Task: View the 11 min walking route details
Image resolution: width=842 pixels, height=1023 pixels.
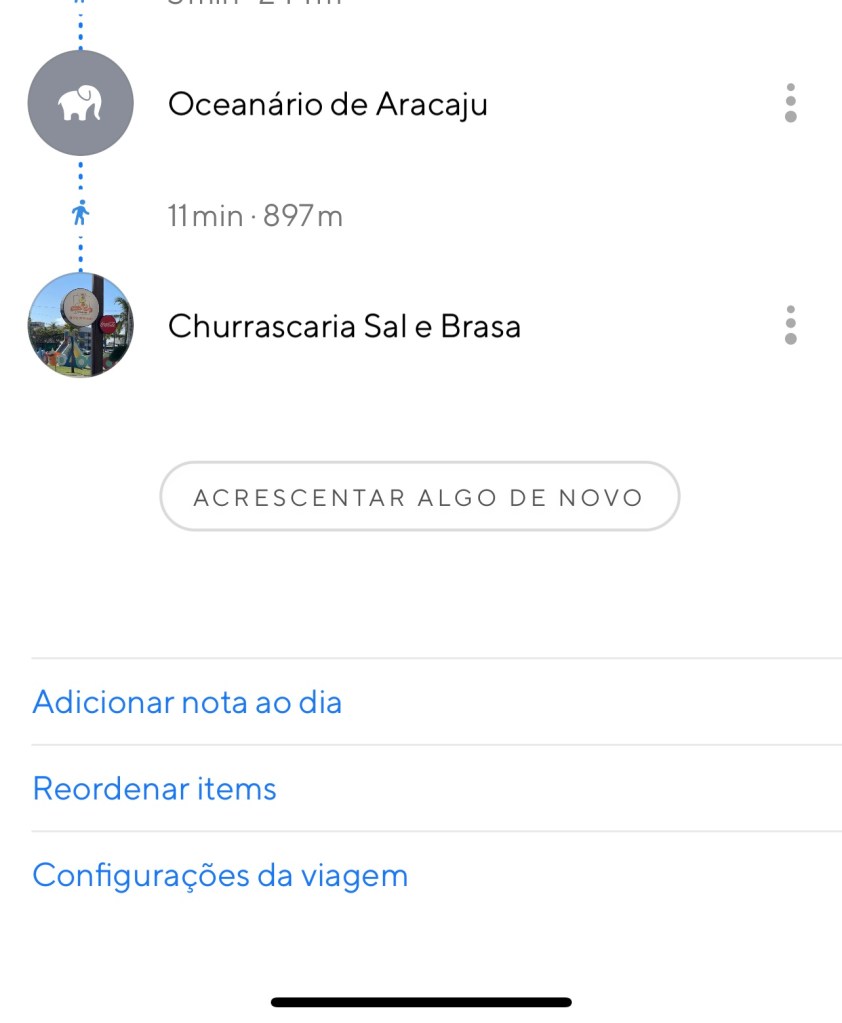Action: point(255,215)
